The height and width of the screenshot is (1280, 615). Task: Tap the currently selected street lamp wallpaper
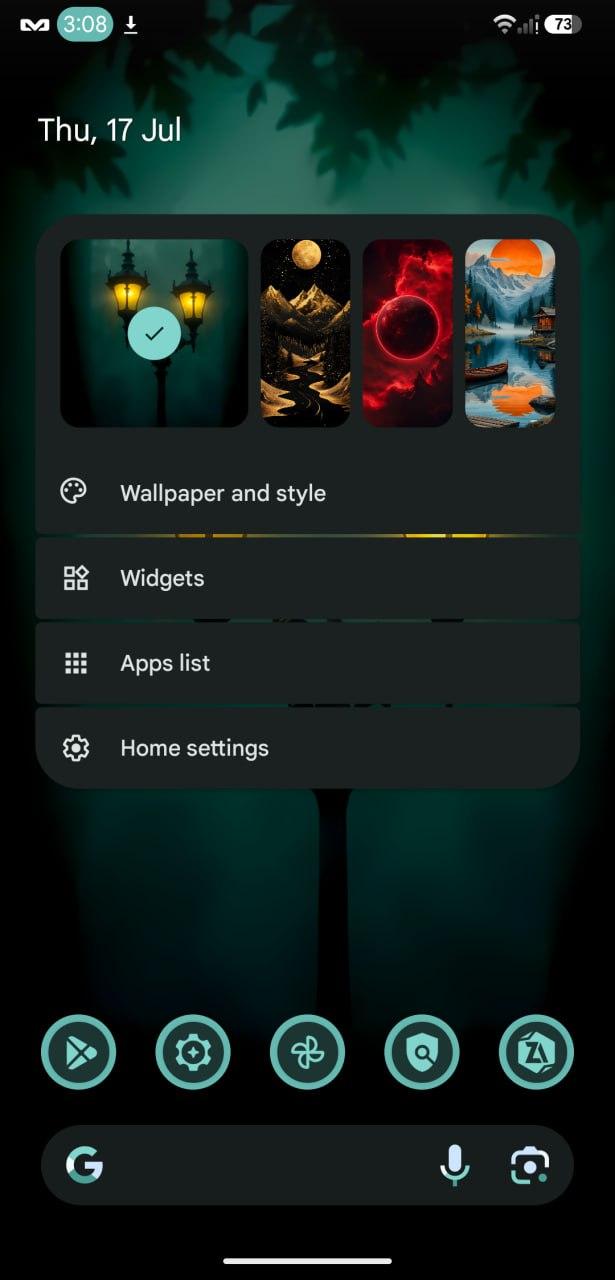tap(154, 333)
